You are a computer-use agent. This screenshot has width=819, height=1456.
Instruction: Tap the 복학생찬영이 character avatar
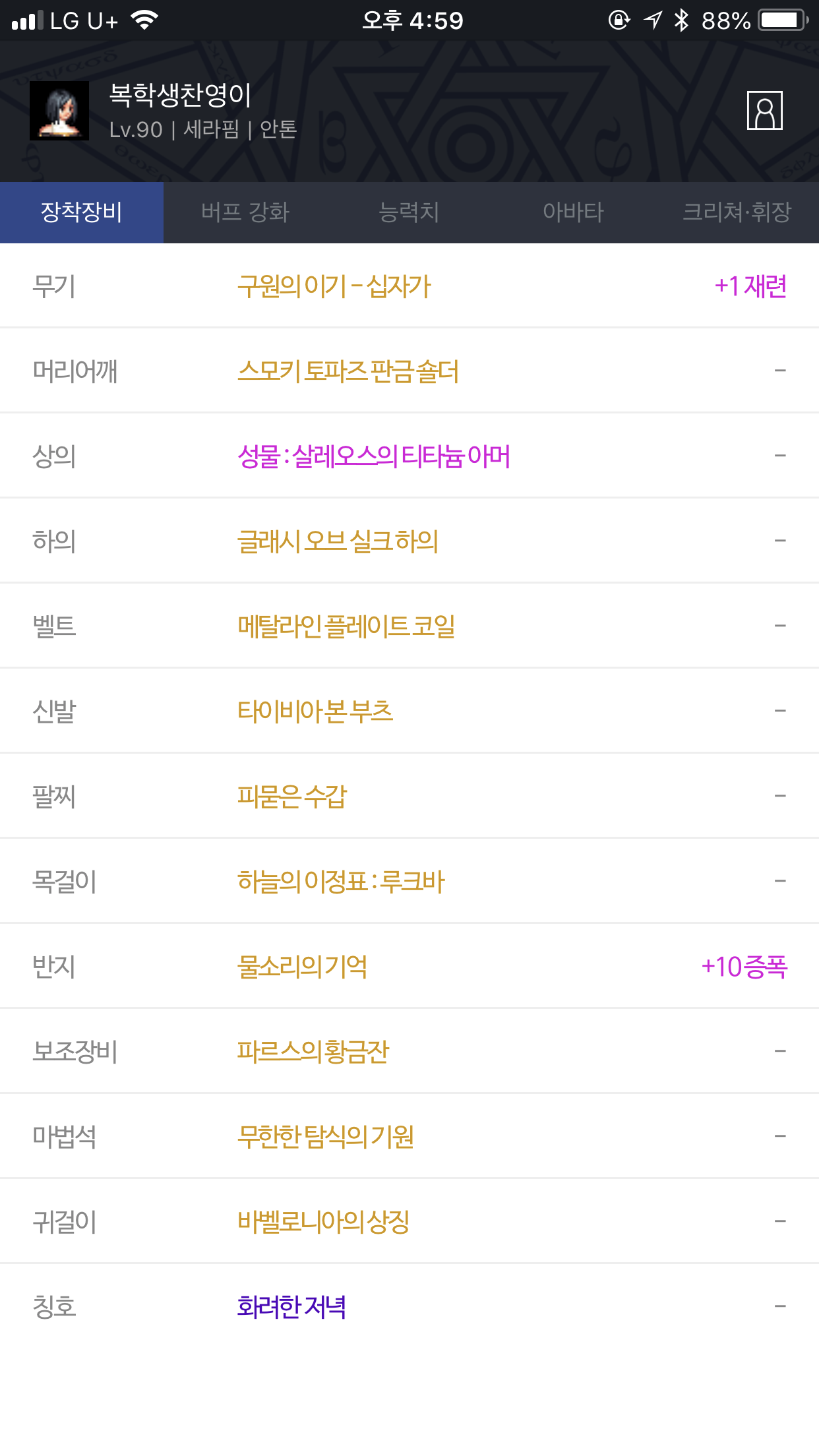click(x=59, y=111)
